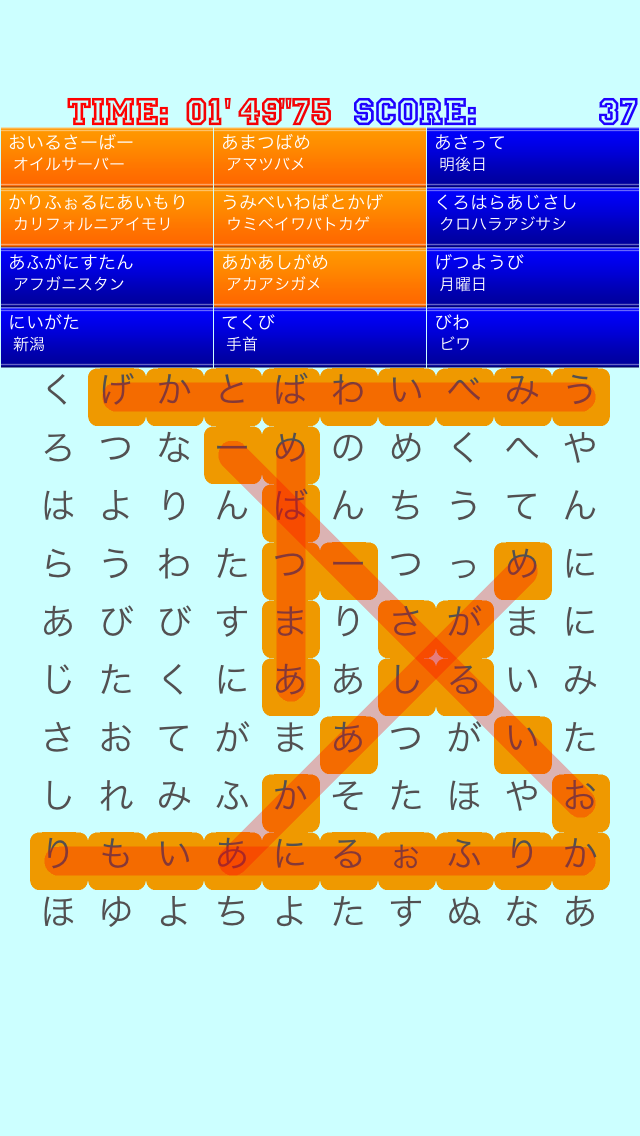Tap the ろ letter tile
This screenshot has height=1136, width=640.
[58, 448]
